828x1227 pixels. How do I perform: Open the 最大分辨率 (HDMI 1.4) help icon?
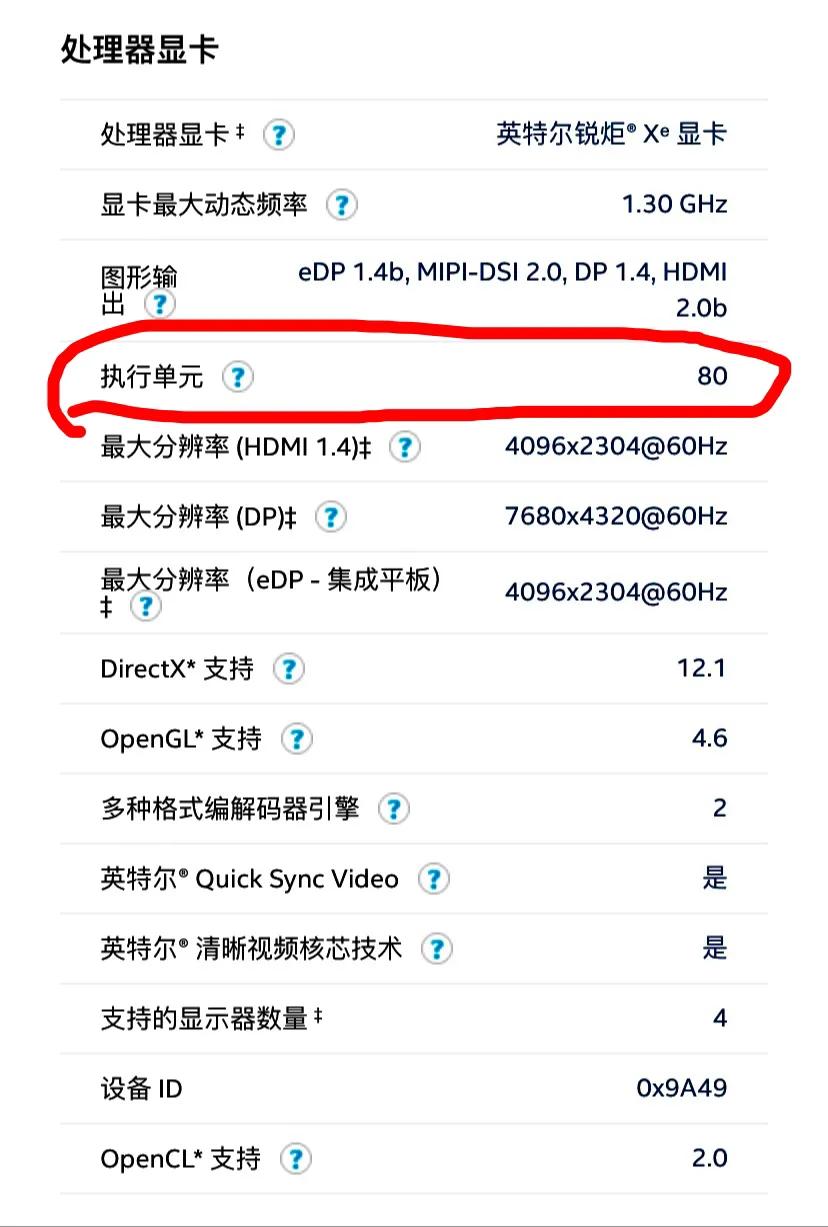[x=404, y=447]
